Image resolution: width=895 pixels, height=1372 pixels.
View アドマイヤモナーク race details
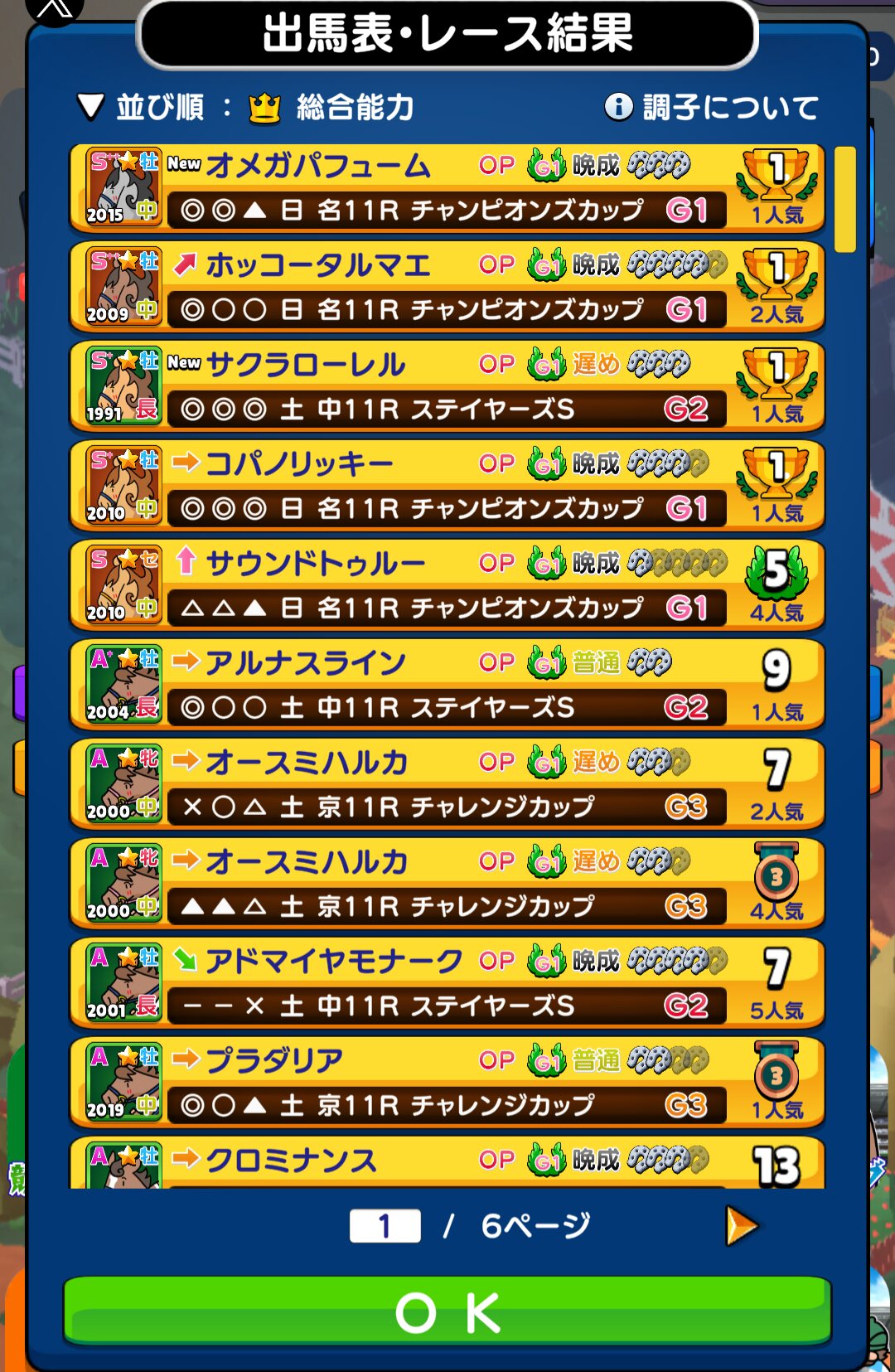click(447, 984)
